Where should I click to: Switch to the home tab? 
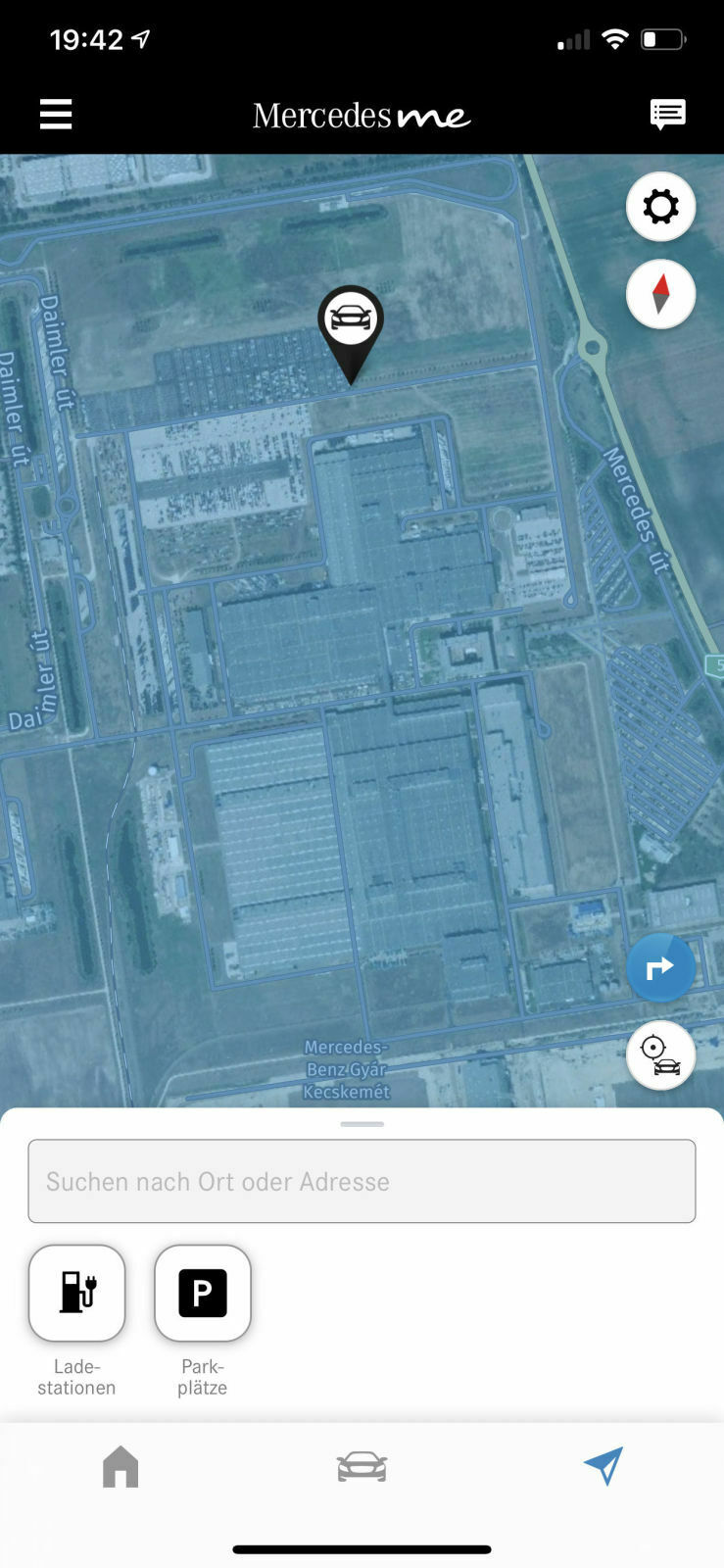121,1466
